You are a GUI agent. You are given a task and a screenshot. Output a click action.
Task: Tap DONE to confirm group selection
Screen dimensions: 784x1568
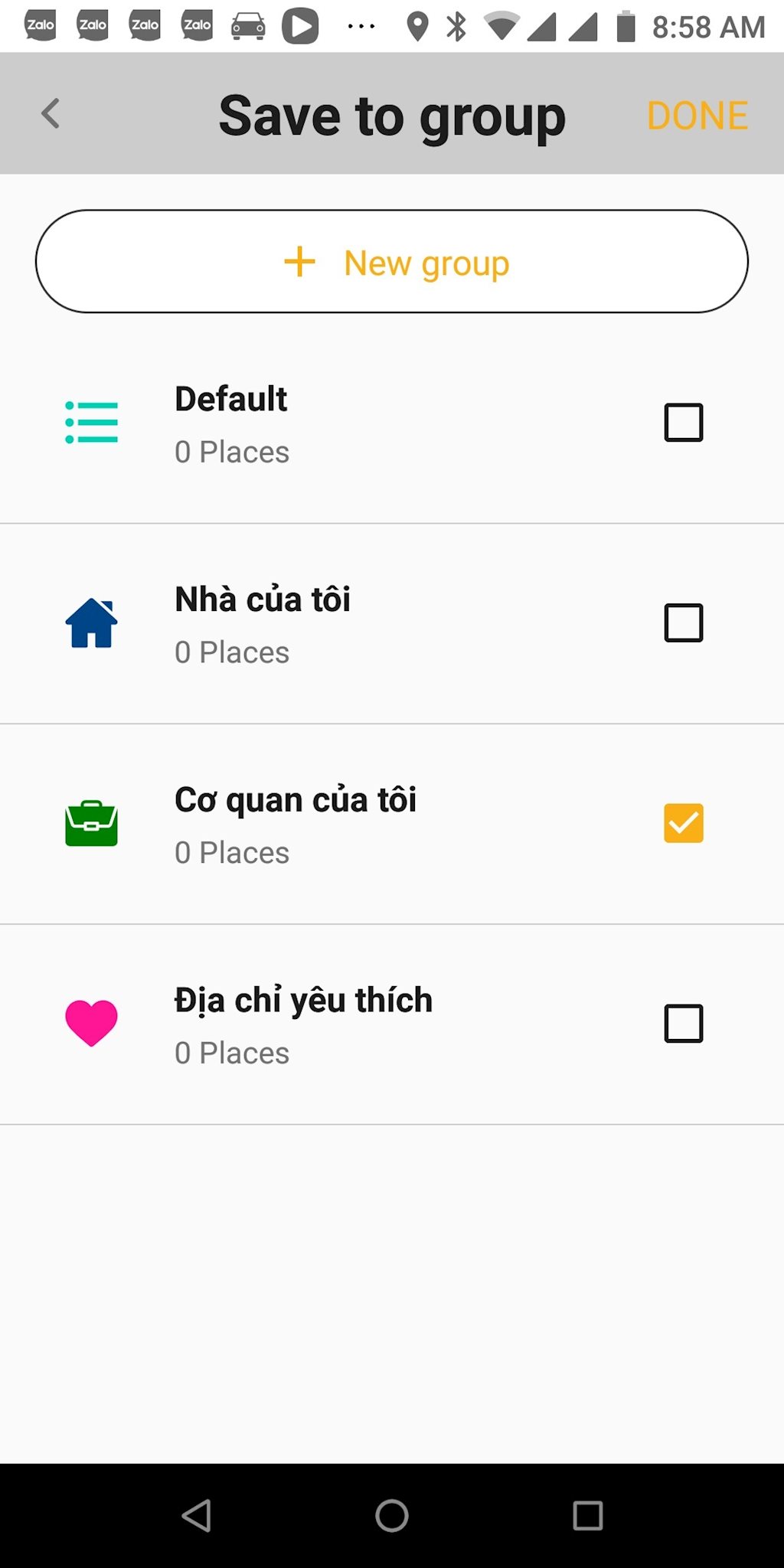point(697,115)
